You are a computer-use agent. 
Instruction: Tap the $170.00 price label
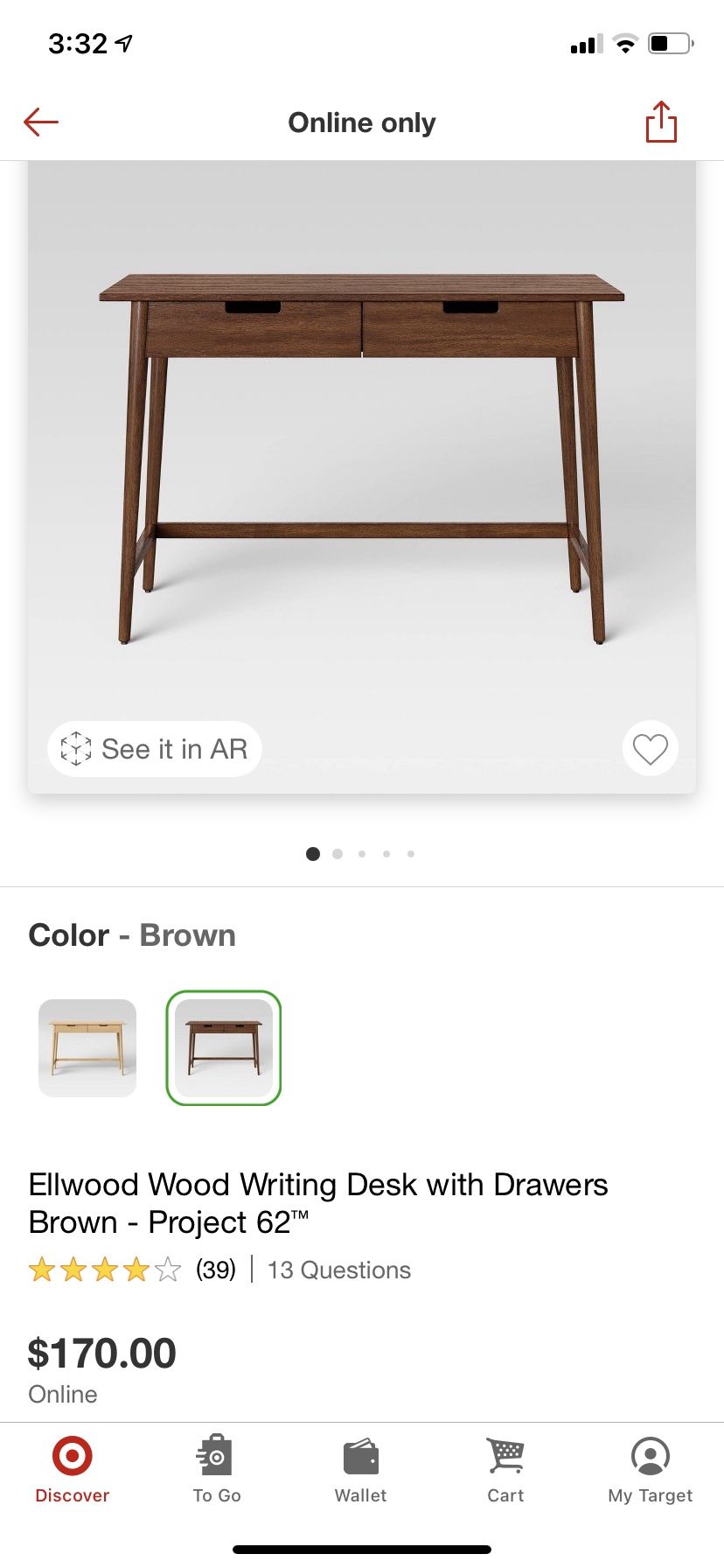[x=101, y=1352]
